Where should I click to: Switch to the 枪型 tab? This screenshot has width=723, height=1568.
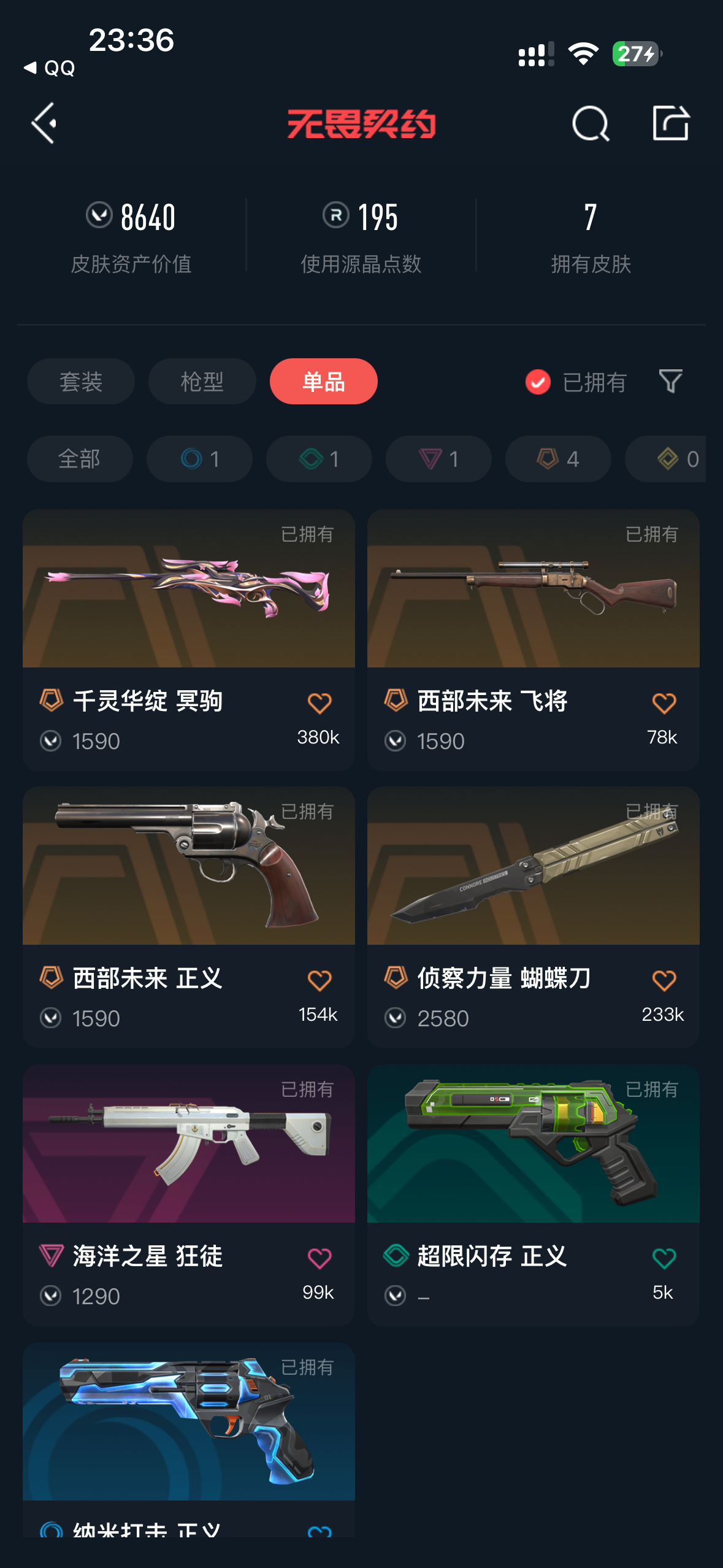(x=202, y=382)
